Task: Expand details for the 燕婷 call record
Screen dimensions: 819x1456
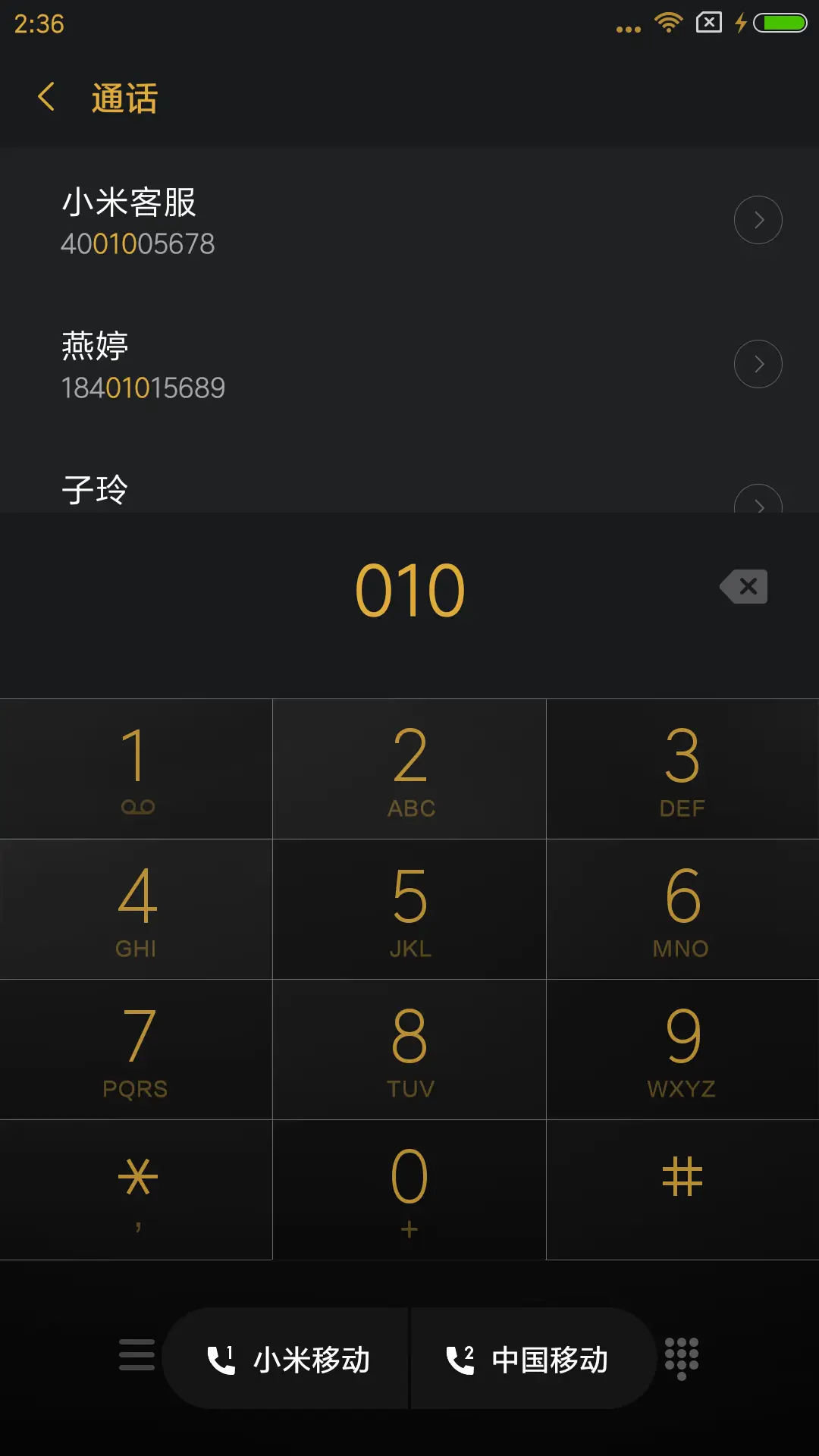Action: (x=758, y=363)
